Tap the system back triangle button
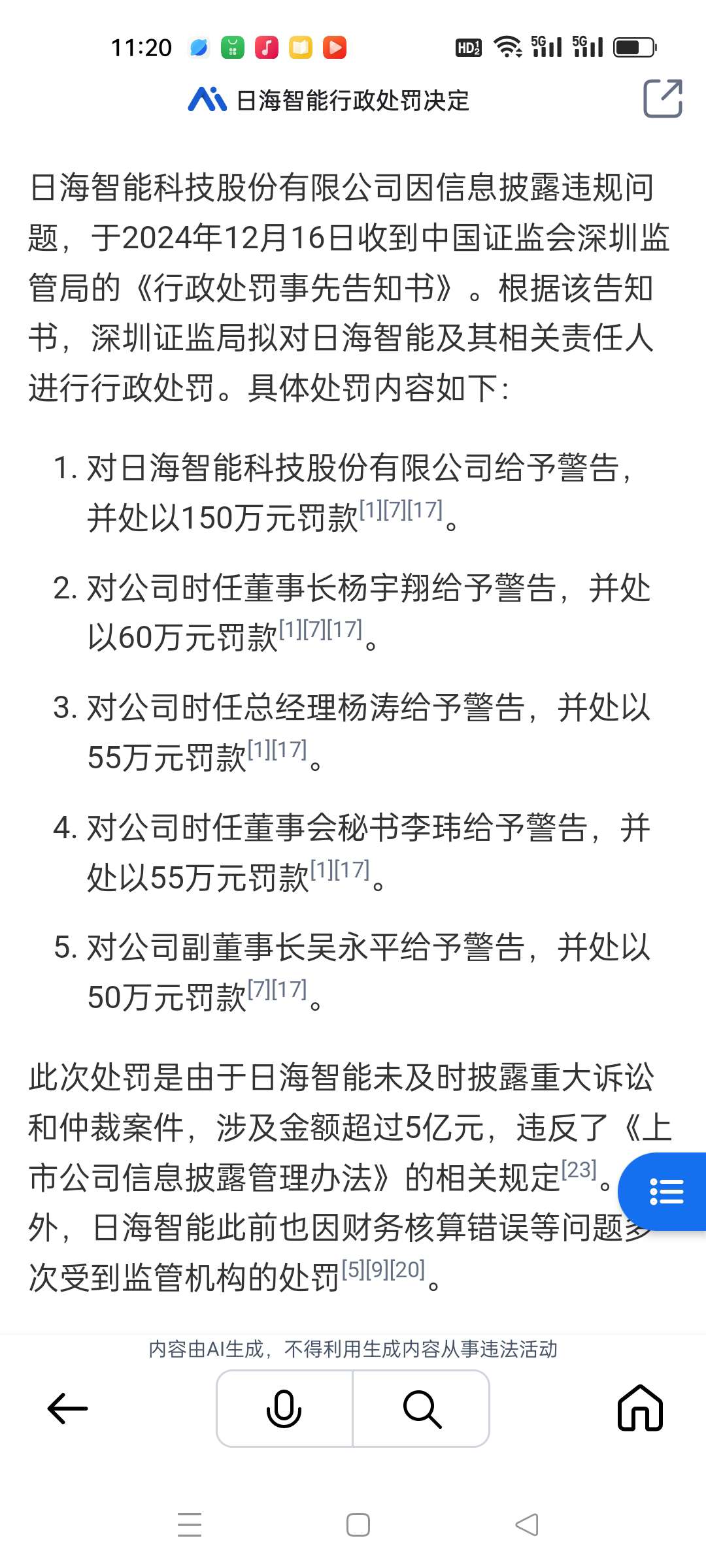706x1568 pixels. (x=527, y=1525)
